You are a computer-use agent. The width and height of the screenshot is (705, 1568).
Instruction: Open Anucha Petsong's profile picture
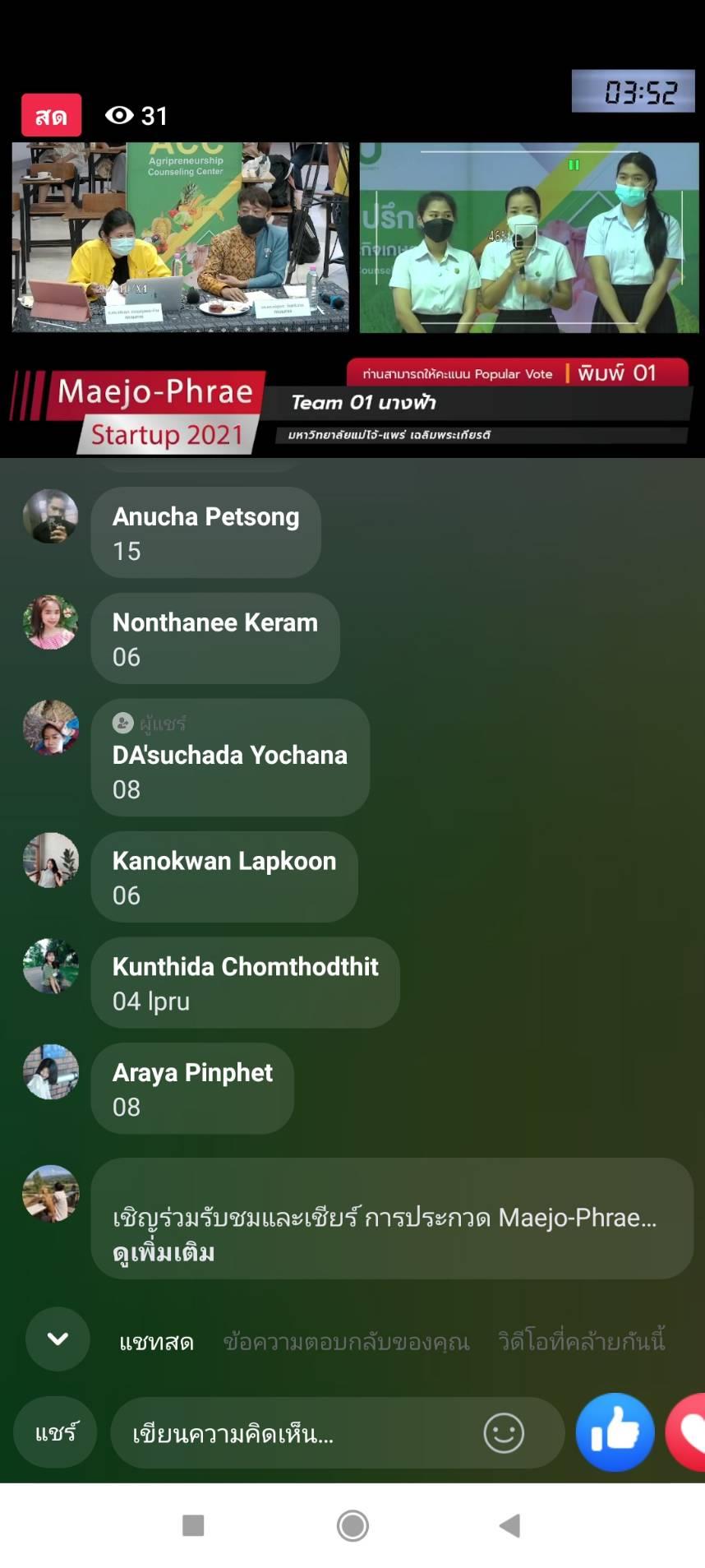[51, 516]
